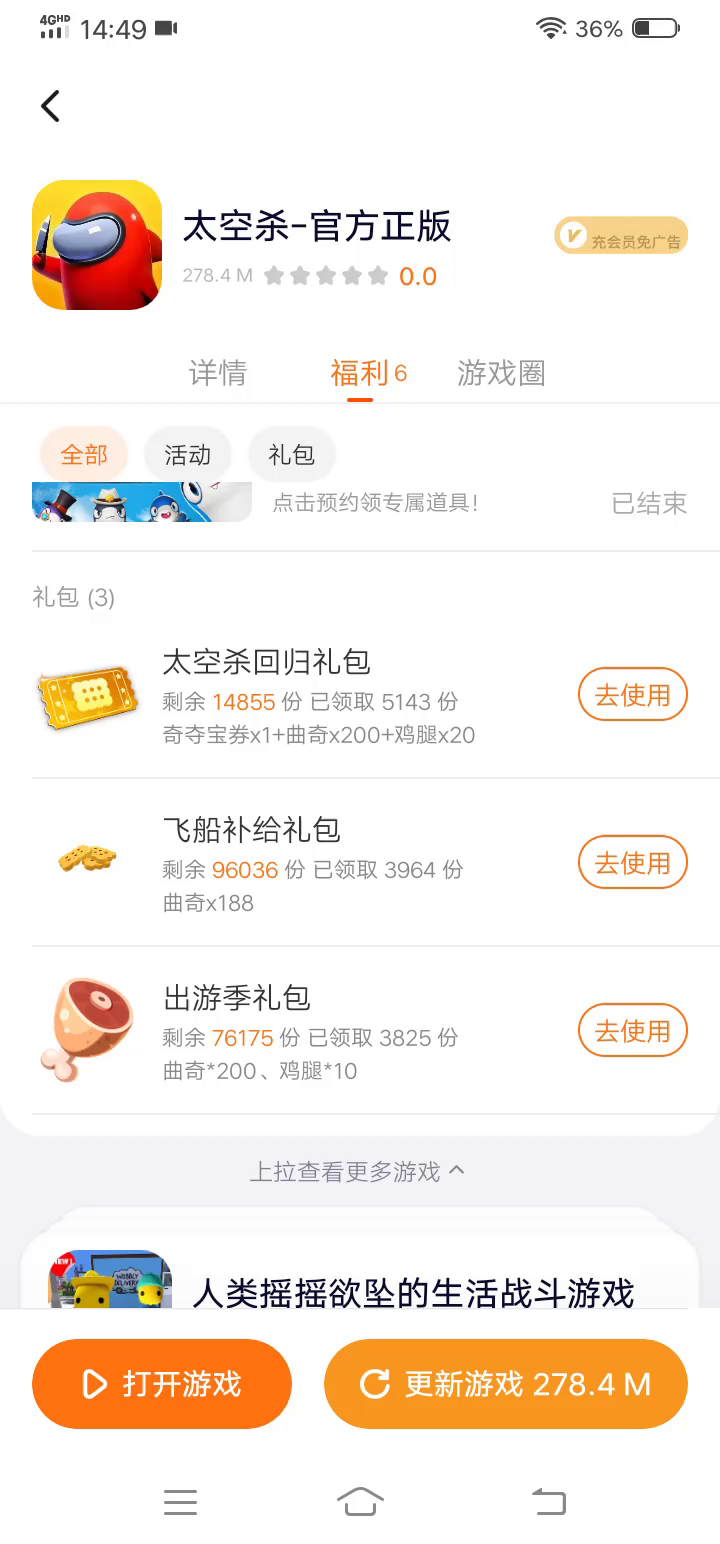720x1544 pixels.
Task: Tap 更新游戏 278.4 M to update
Action: (506, 1384)
